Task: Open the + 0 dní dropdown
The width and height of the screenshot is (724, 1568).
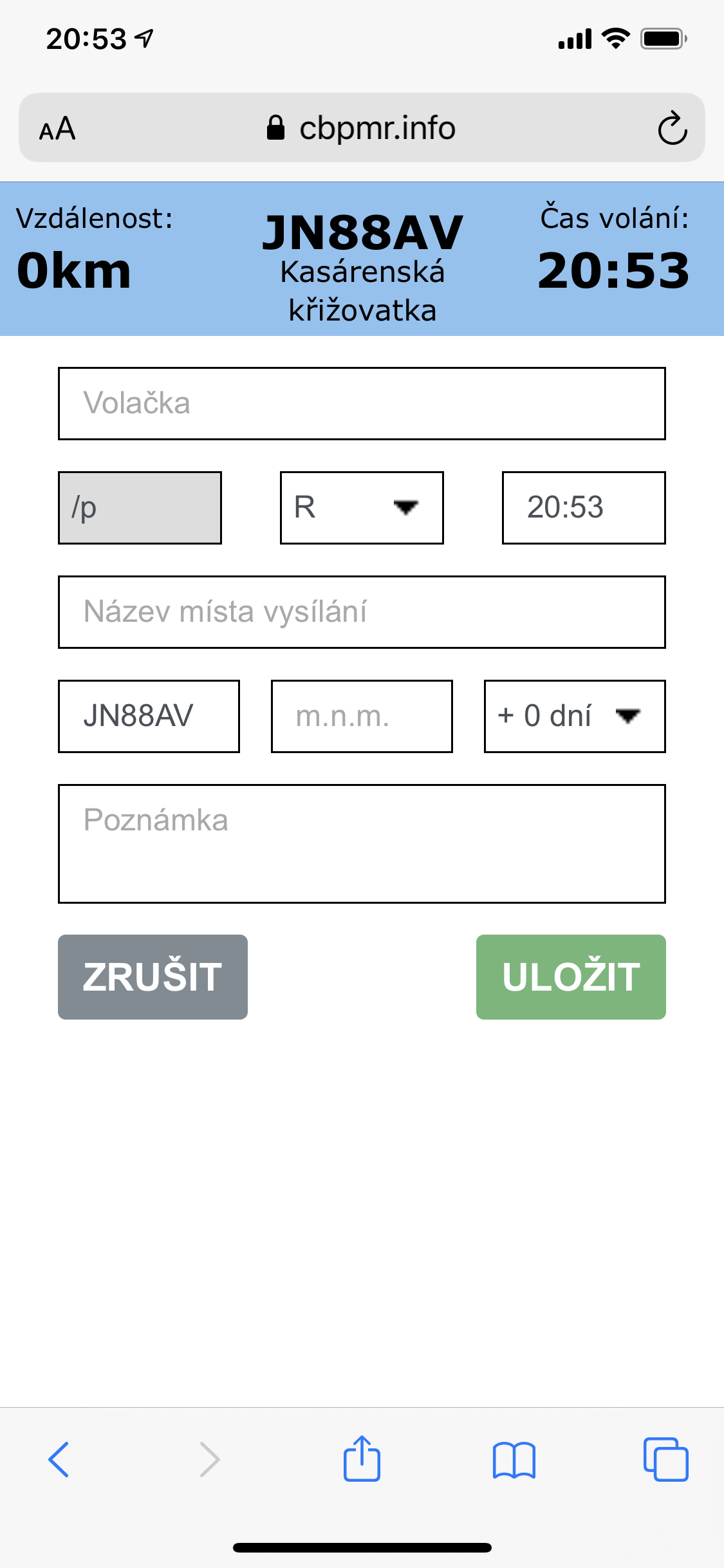Action: click(575, 716)
